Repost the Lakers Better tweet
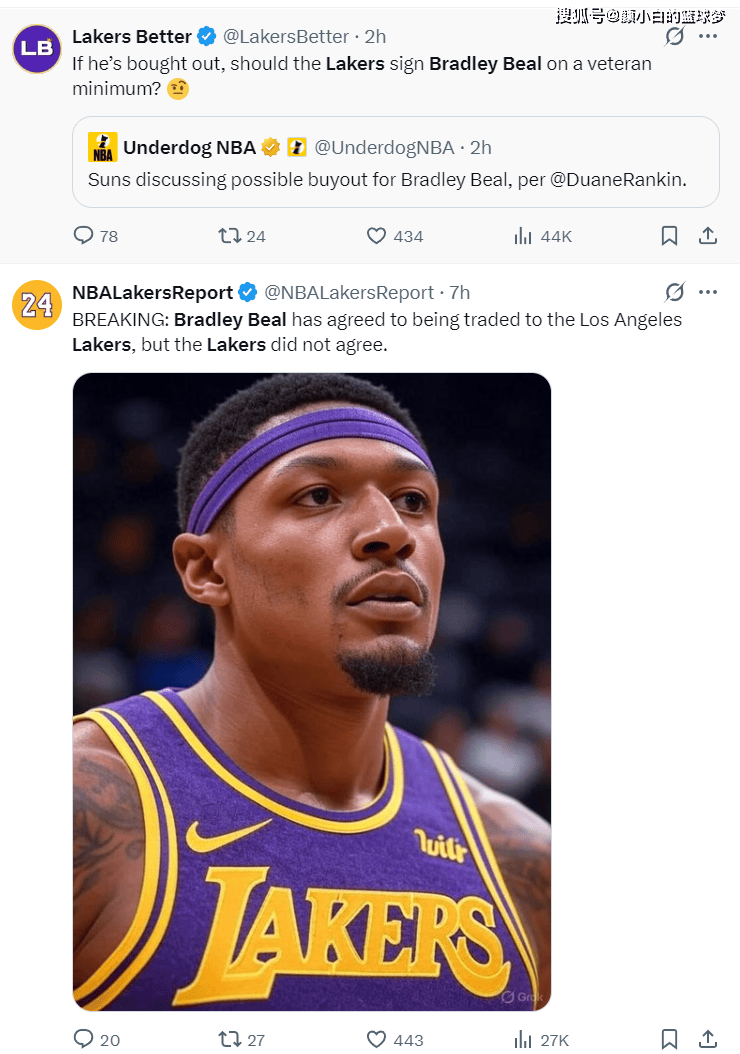This screenshot has height=1054, width=740. [x=230, y=236]
